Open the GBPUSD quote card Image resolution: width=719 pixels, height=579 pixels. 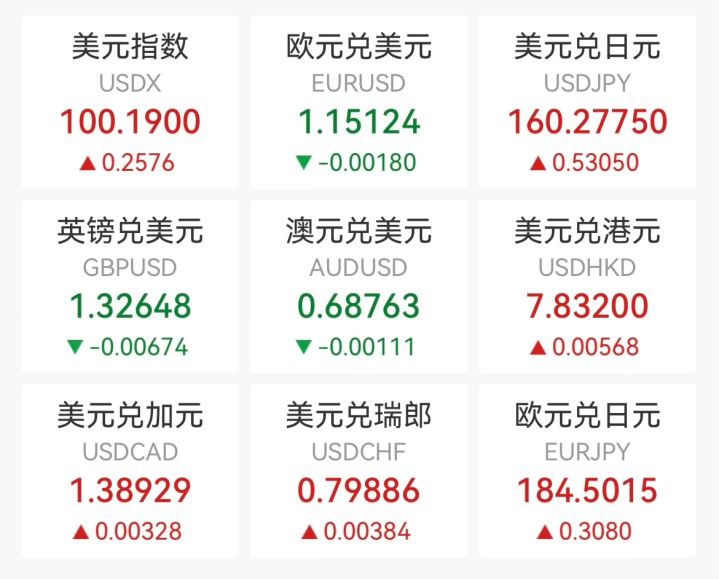(130, 287)
